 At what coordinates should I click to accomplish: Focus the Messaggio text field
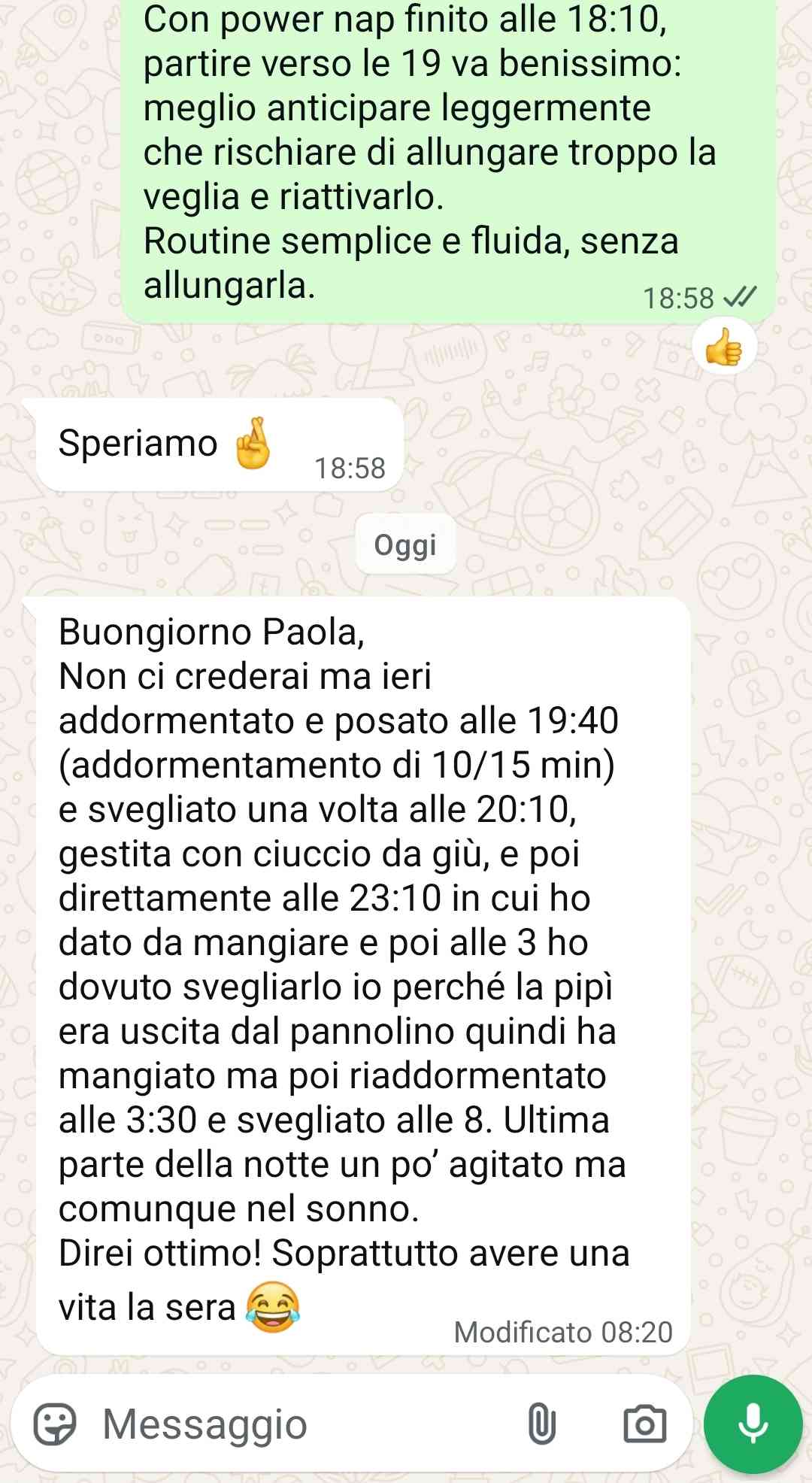click(x=301, y=1424)
